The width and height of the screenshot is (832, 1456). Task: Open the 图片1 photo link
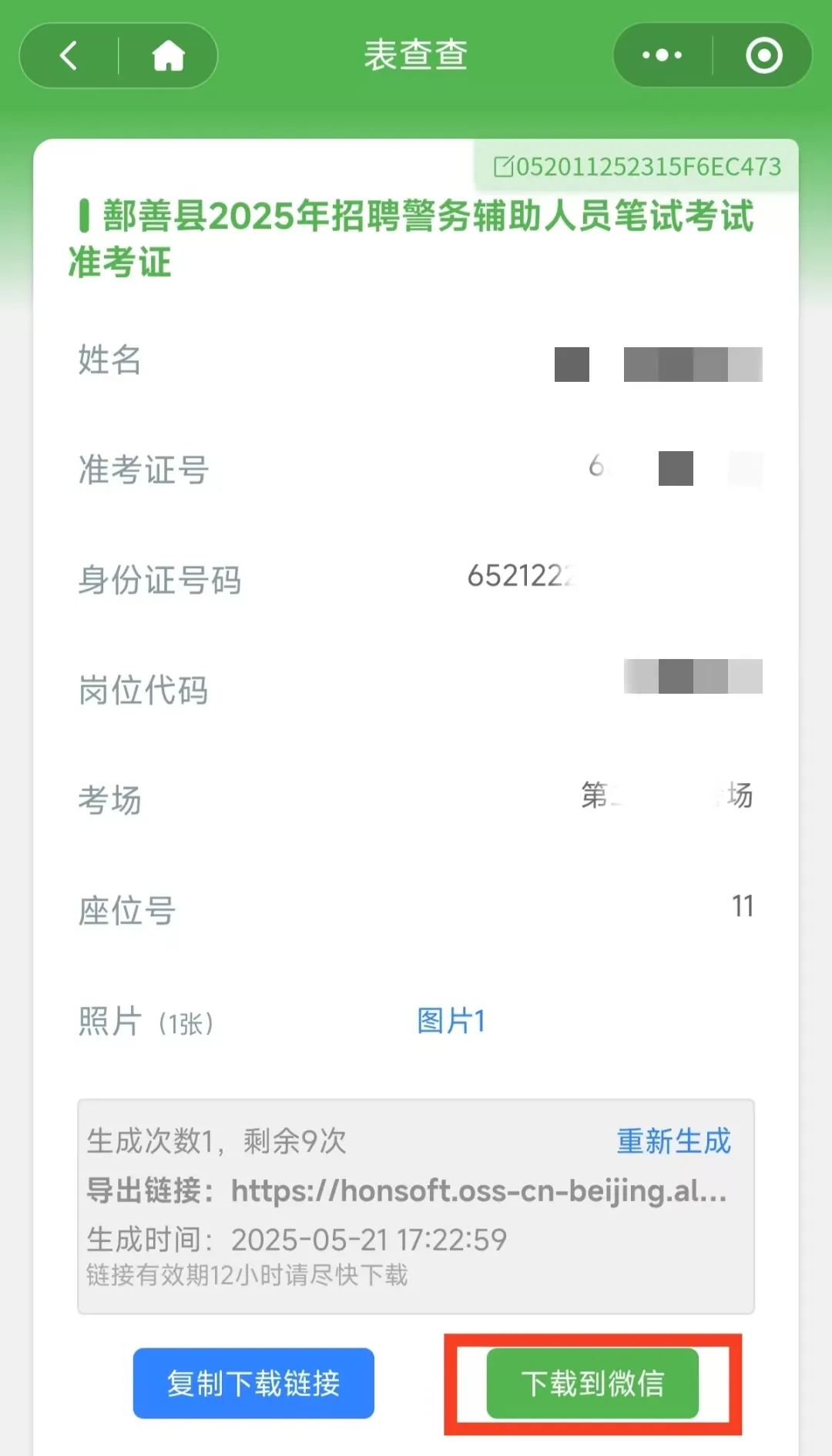(x=451, y=1021)
